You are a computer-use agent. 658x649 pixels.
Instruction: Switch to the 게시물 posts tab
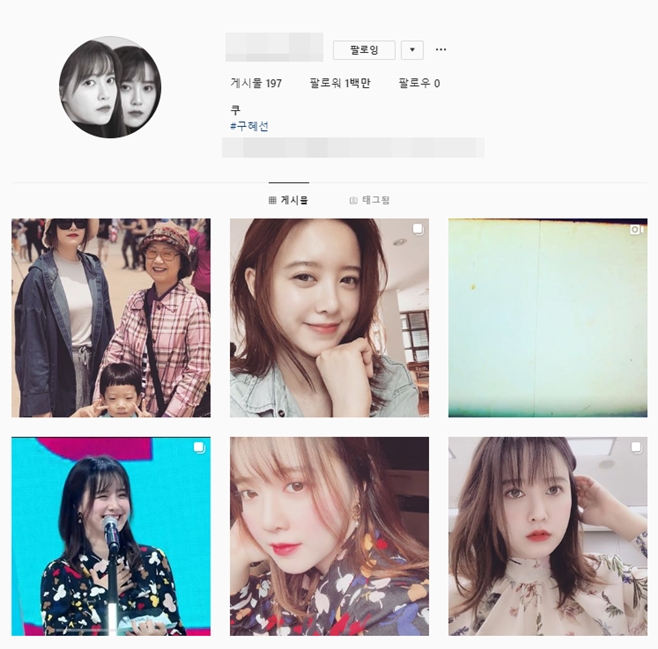pyautogui.click(x=289, y=200)
